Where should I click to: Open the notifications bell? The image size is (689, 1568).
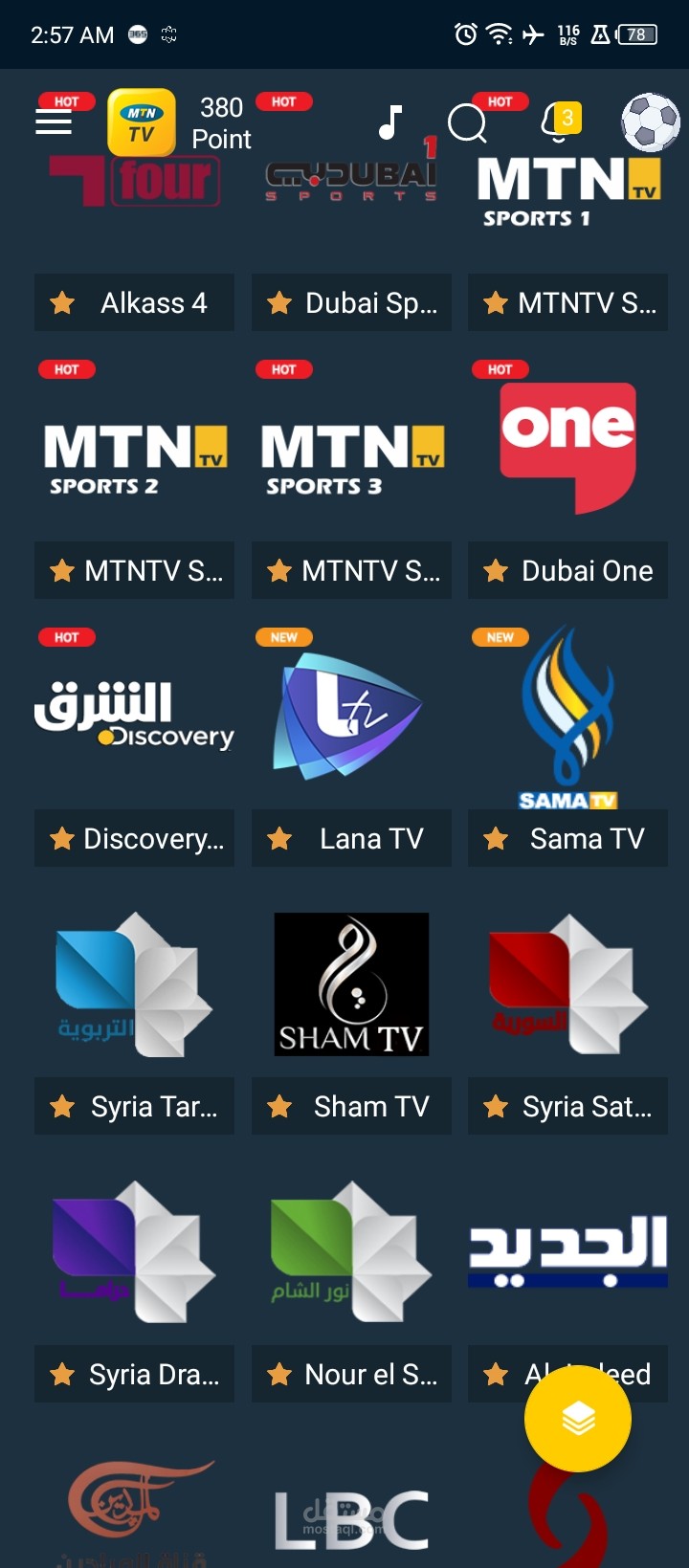561,122
